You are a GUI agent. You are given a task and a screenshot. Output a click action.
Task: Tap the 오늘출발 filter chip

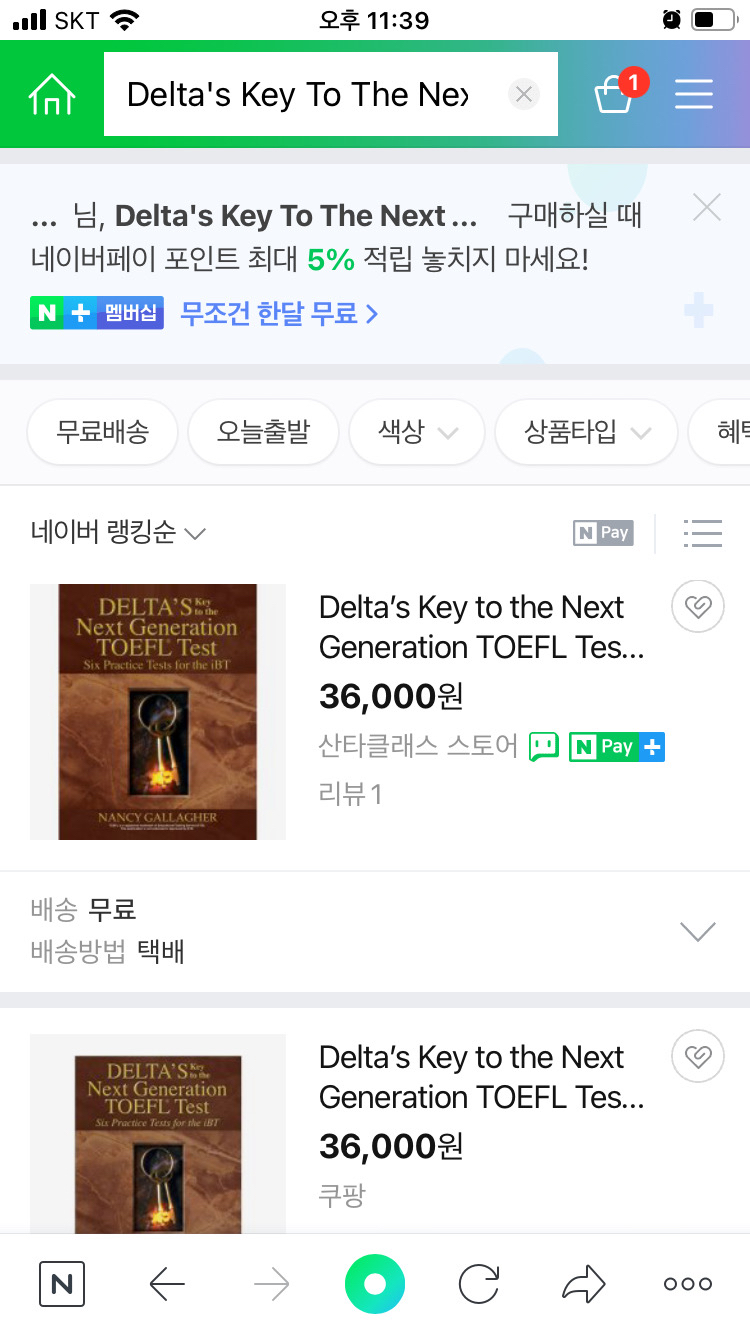pyautogui.click(x=263, y=432)
